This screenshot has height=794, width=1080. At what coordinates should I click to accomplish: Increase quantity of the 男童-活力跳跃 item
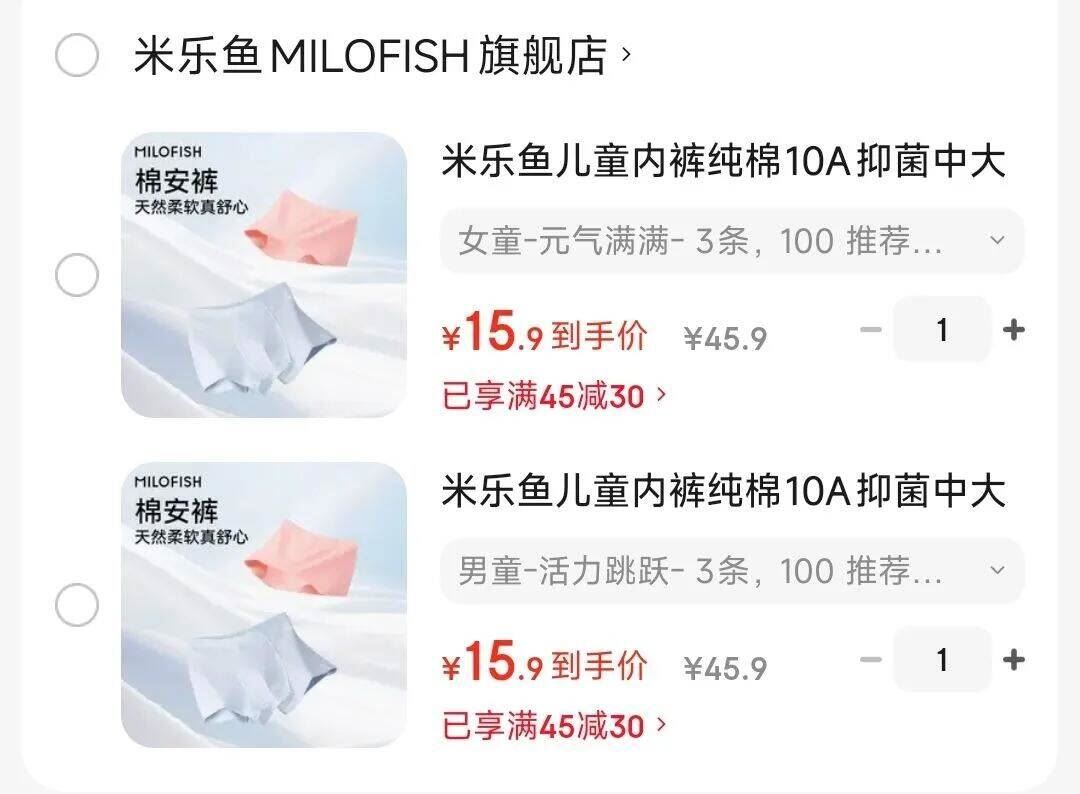[1013, 660]
